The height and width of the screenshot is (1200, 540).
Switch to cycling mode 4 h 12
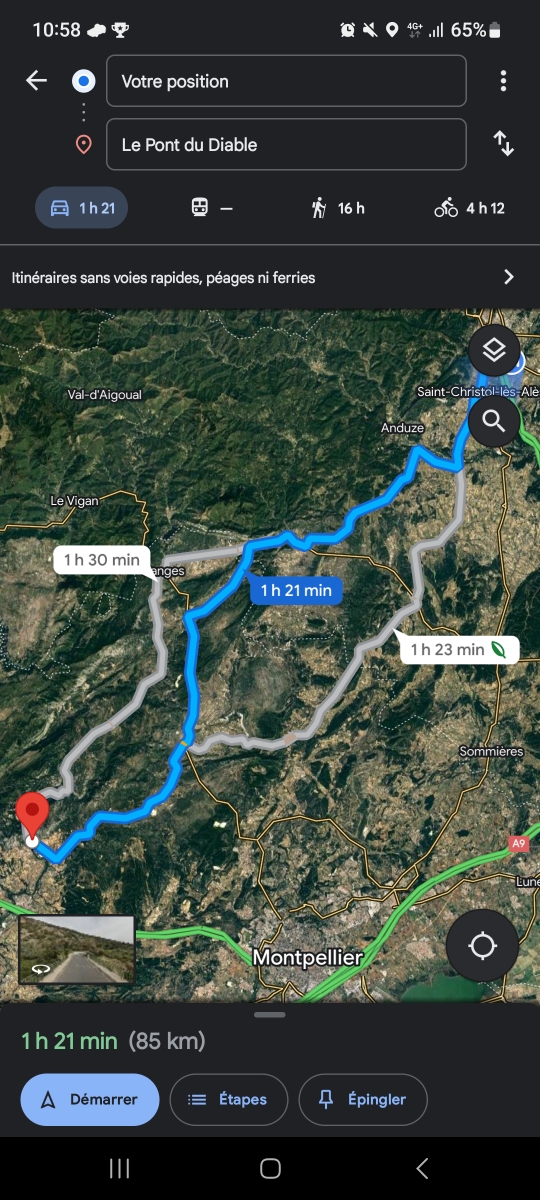[469, 208]
